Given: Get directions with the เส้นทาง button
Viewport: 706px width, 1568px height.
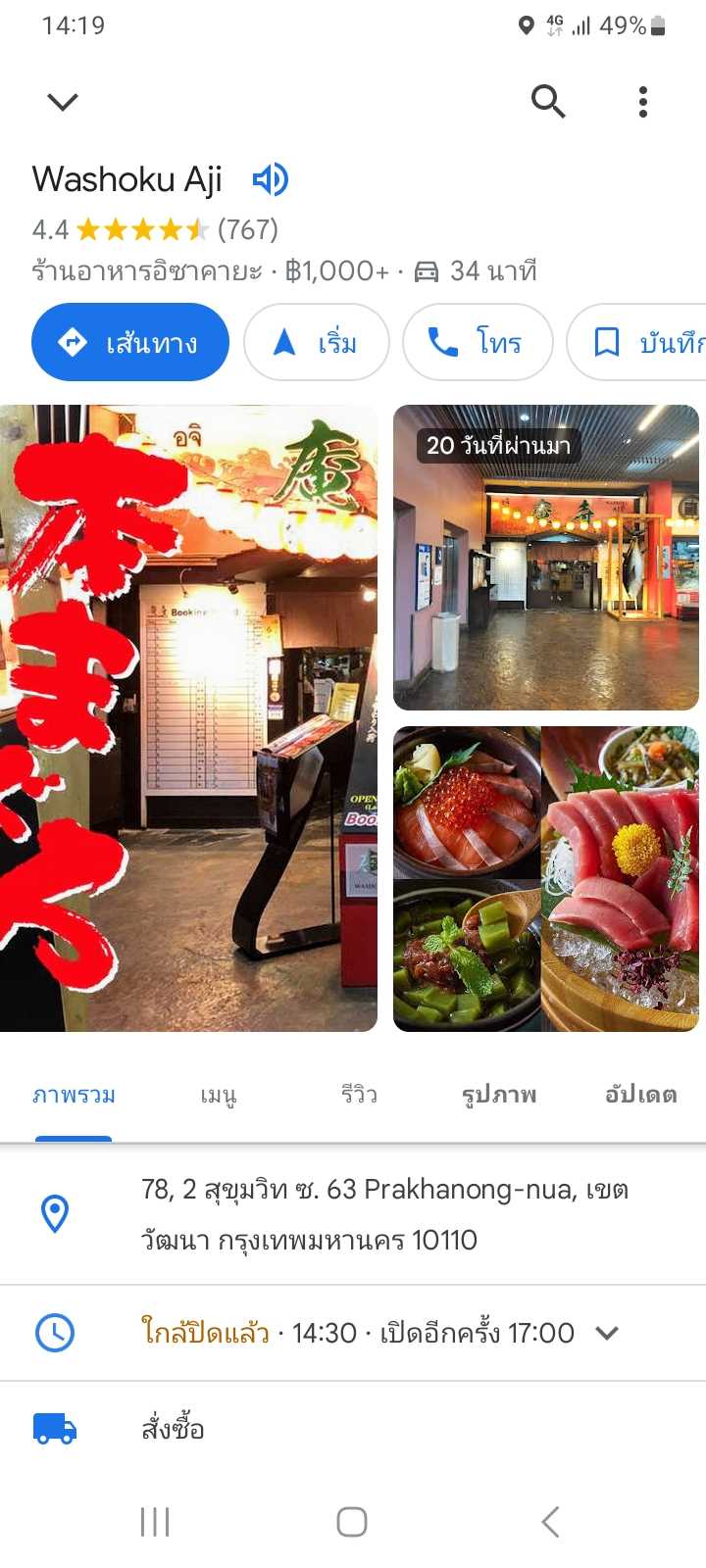Looking at the screenshot, I should point(130,342).
